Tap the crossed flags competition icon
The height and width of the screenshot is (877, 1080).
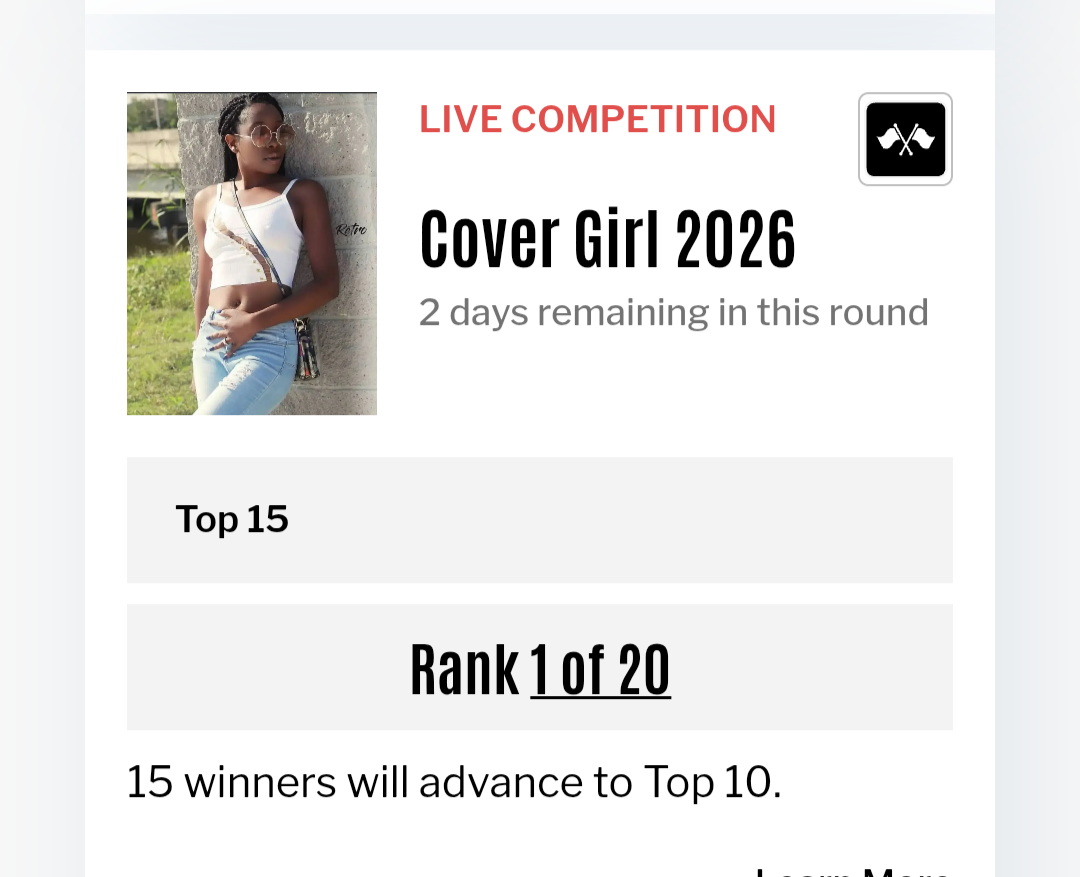click(905, 139)
